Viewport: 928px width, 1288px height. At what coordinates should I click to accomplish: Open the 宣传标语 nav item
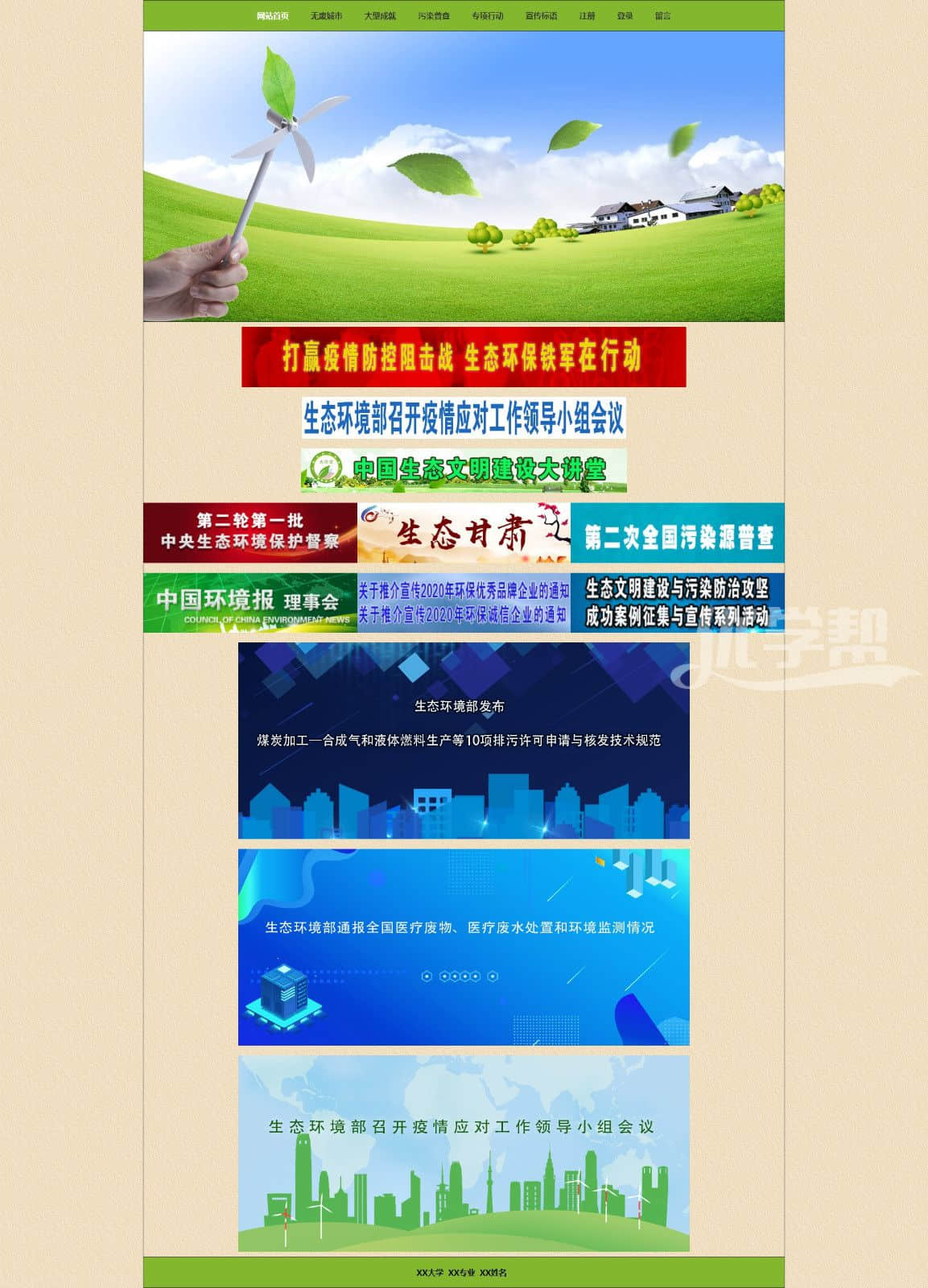[x=541, y=16]
